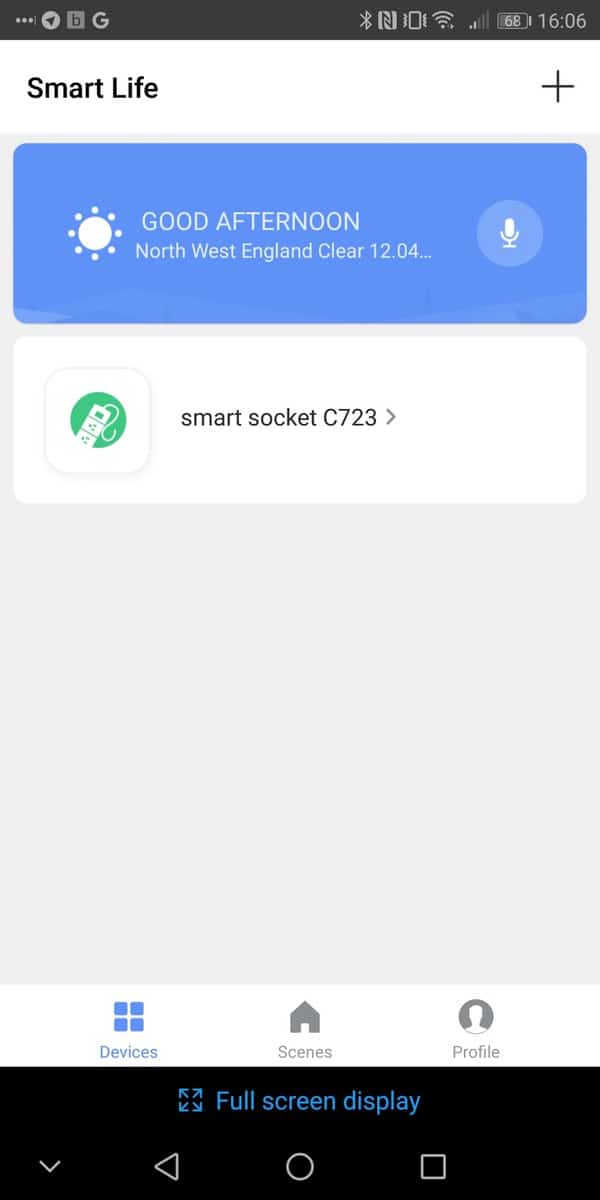This screenshot has height=1200, width=600.
Task: Tap the Devices tab
Action: click(128, 1029)
